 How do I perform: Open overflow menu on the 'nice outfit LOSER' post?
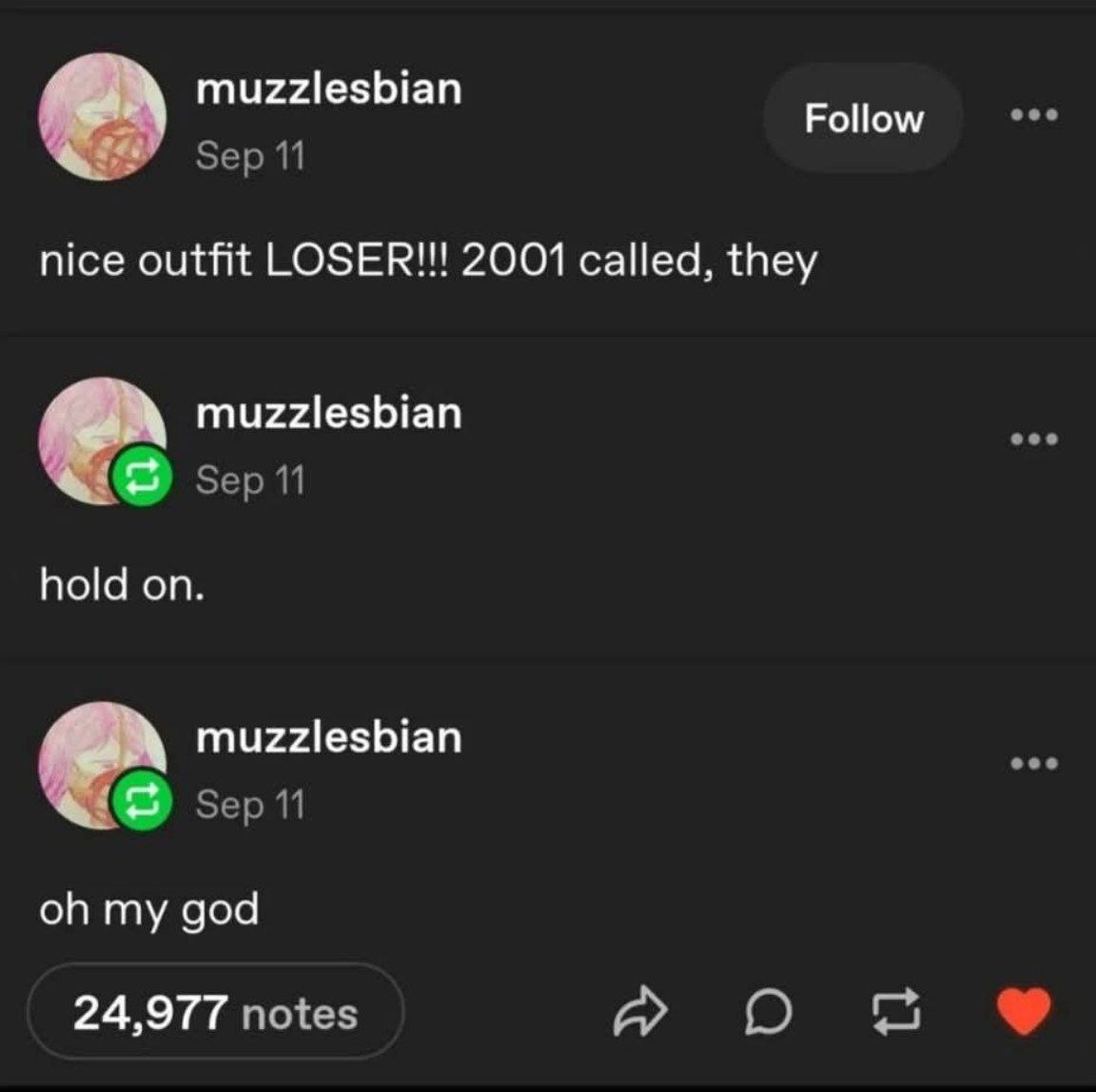click(1034, 115)
